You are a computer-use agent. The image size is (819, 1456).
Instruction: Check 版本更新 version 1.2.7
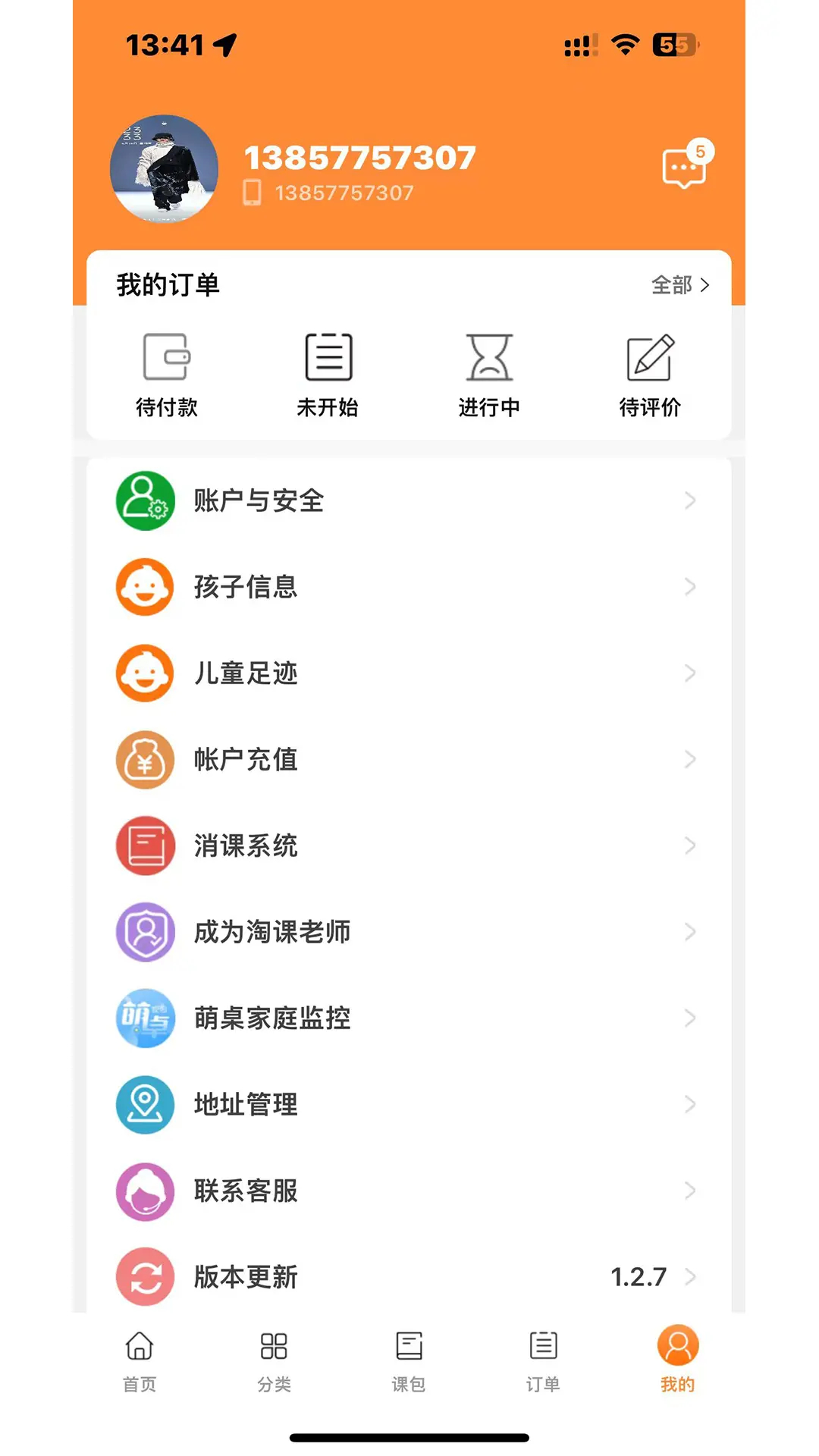point(408,1278)
